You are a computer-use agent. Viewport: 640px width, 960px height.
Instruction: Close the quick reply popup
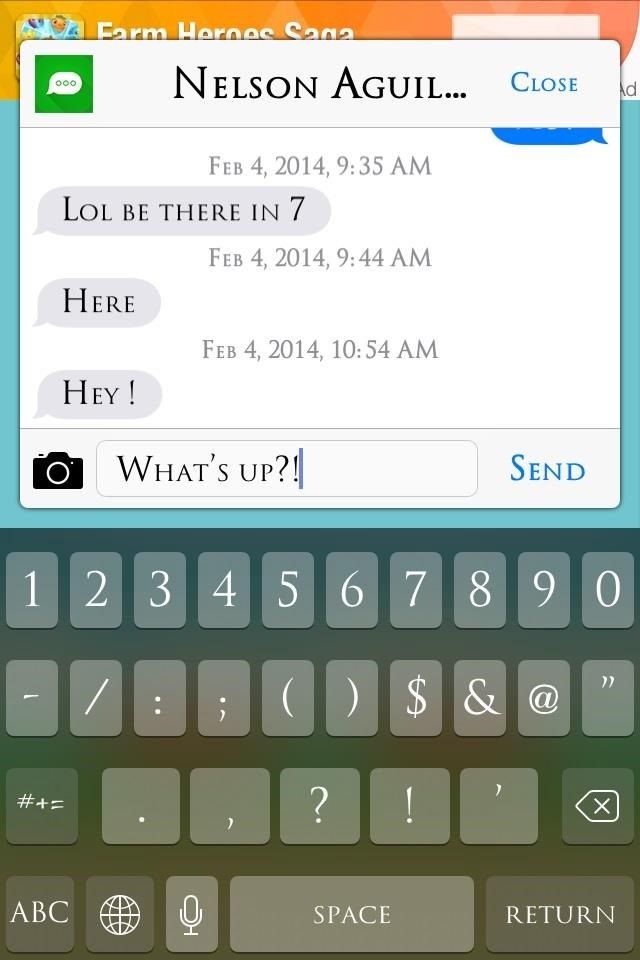coord(544,83)
